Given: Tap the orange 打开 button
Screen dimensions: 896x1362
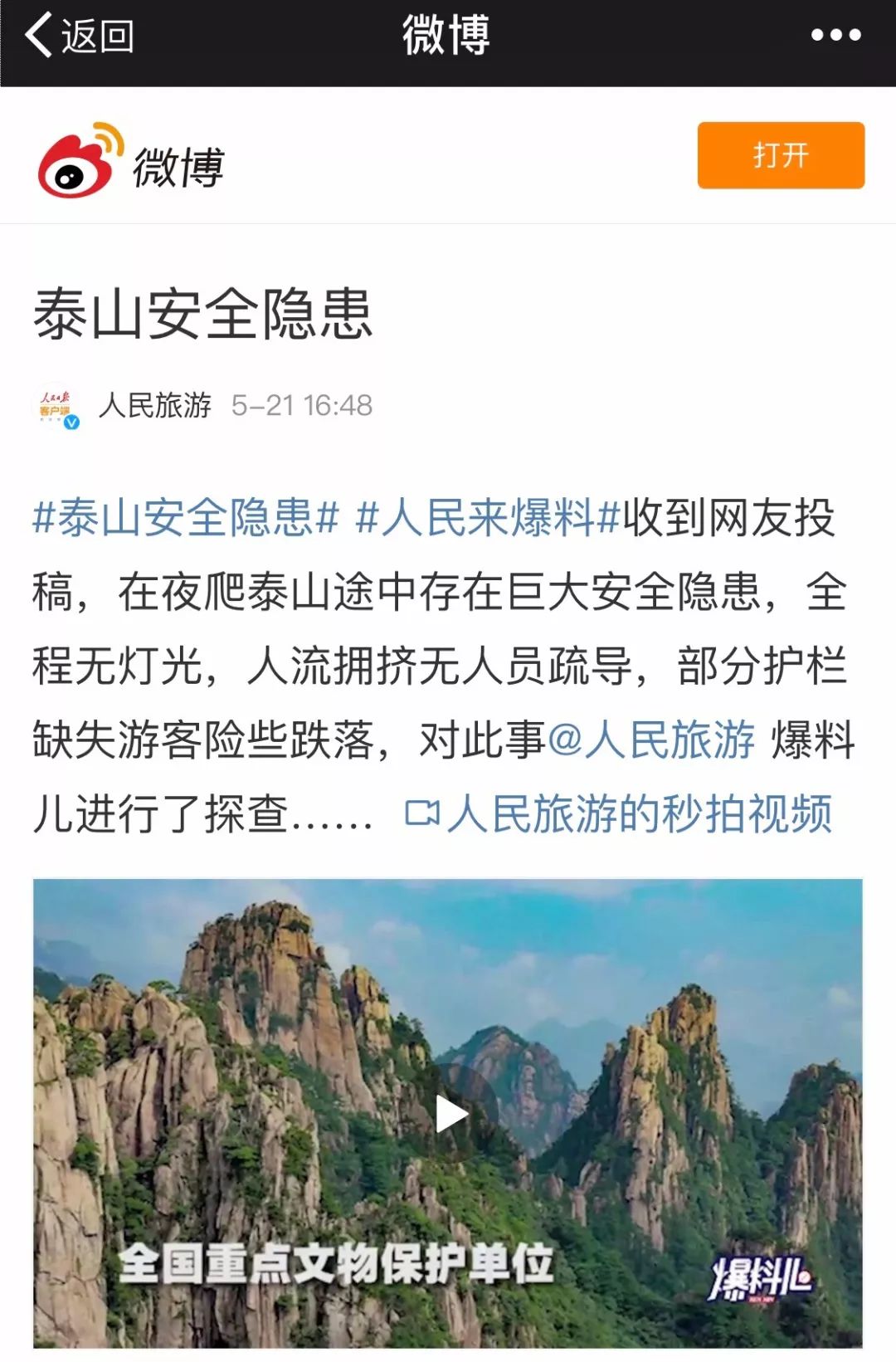Looking at the screenshot, I should (x=780, y=155).
